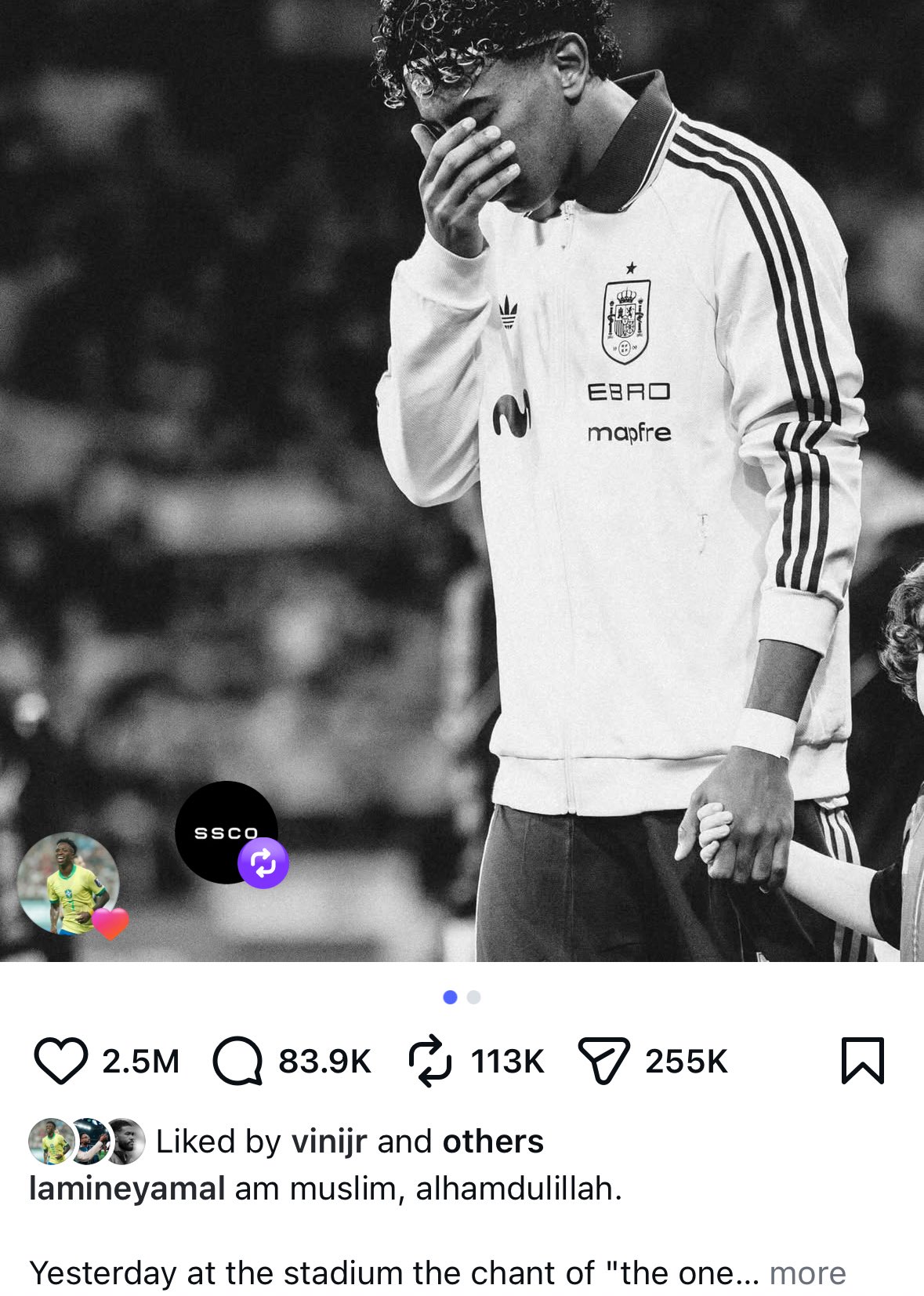
Task: Like this post with the heart icon
Action: point(60,1061)
